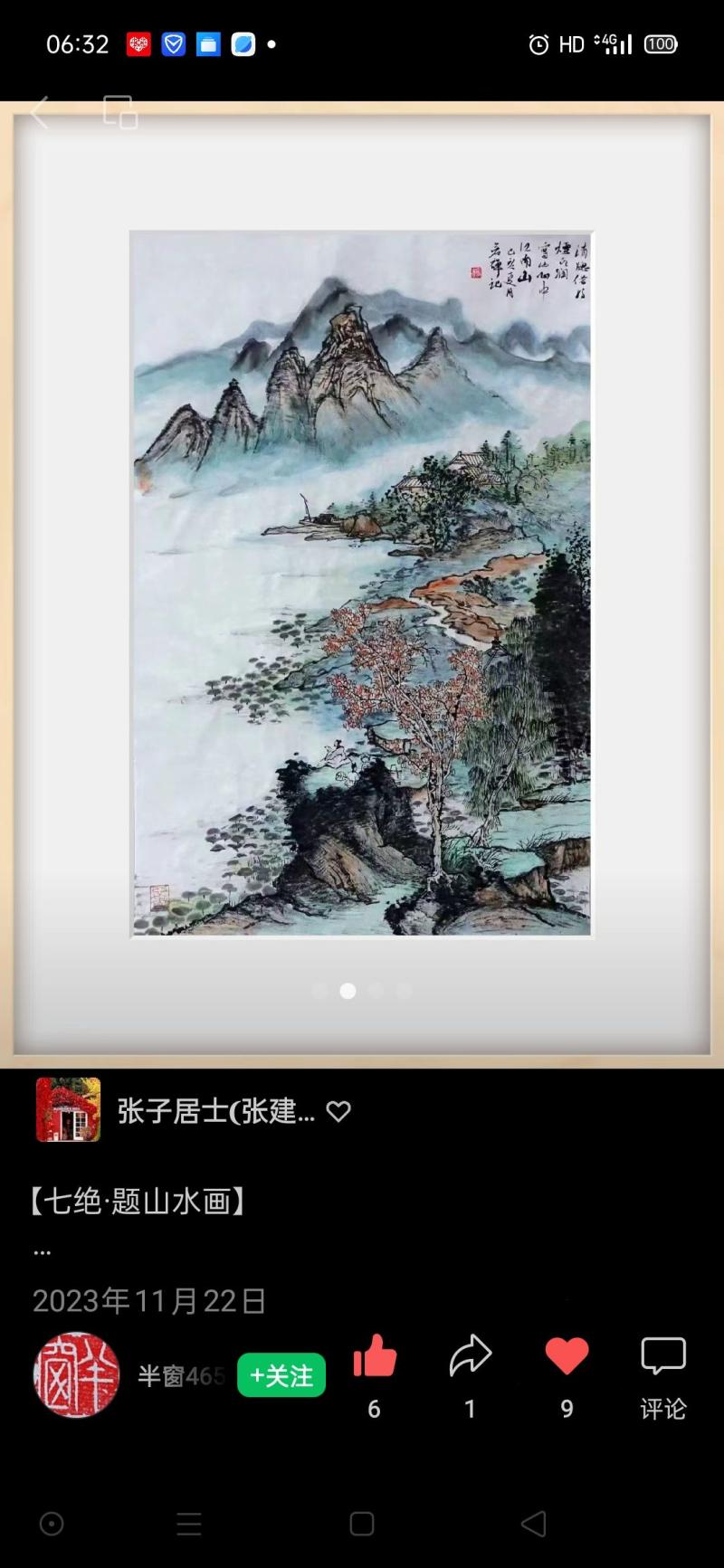Image resolution: width=724 pixels, height=1568 pixels.
Task: Tap the red heart to unfavorite
Action: pyautogui.click(x=567, y=1357)
